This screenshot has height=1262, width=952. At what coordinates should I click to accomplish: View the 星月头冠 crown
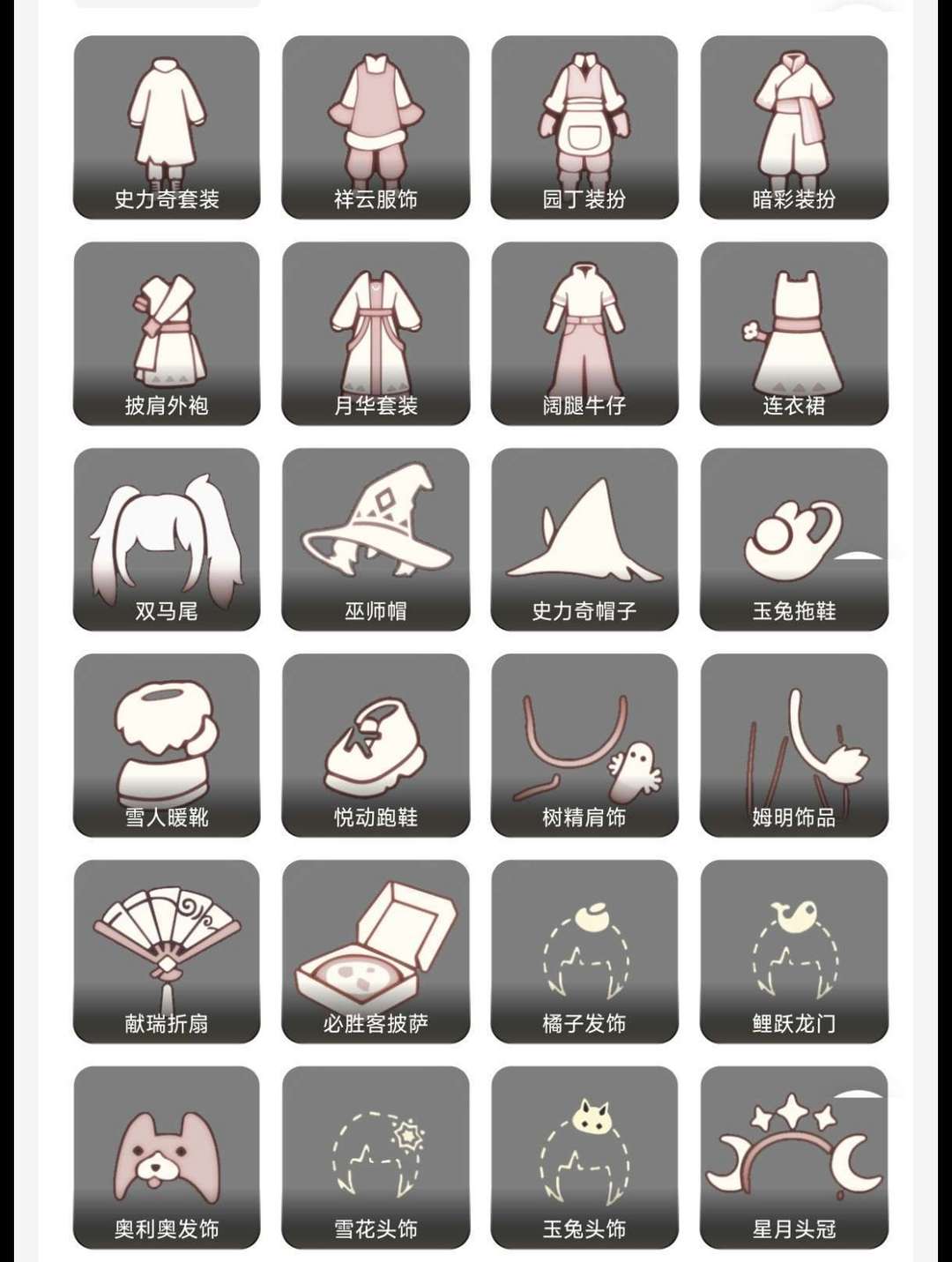click(x=793, y=1157)
